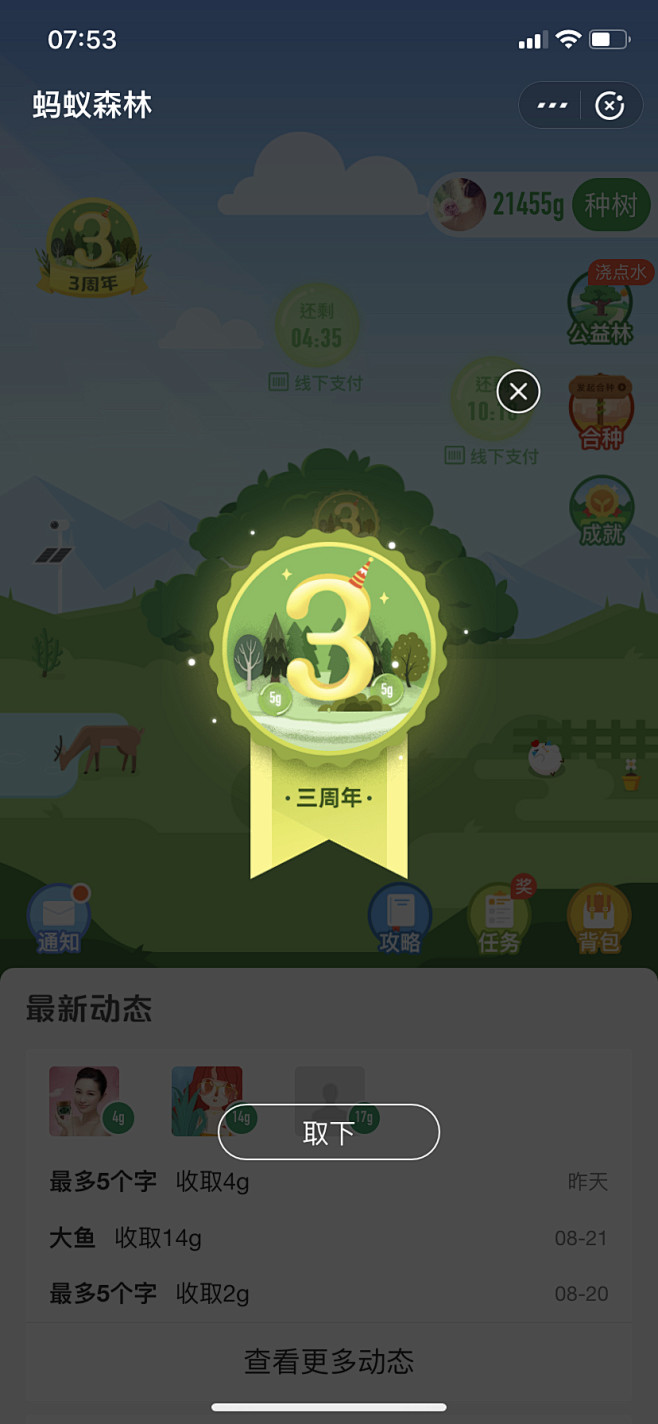The image size is (658, 1424).
Task: Open 背包 backpack
Action: pos(598,918)
